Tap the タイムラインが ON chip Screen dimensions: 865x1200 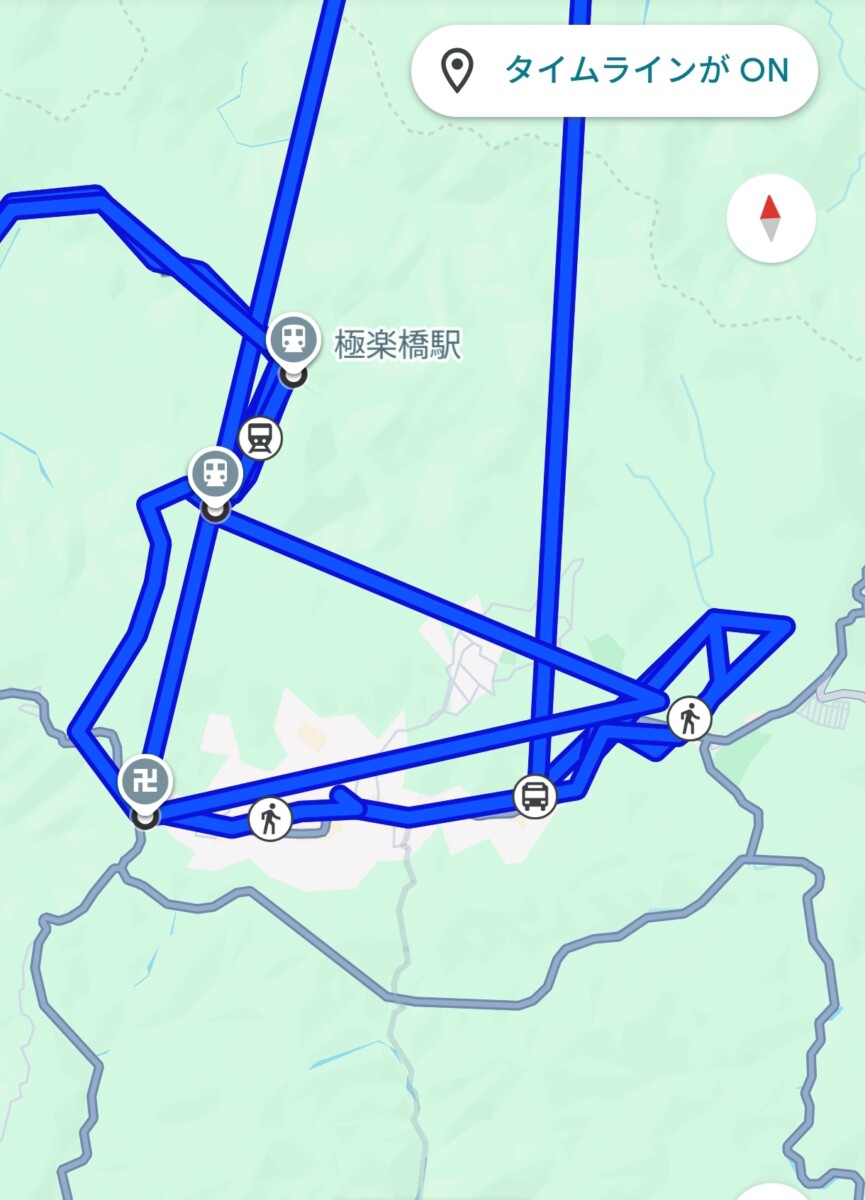coord(614,71)
